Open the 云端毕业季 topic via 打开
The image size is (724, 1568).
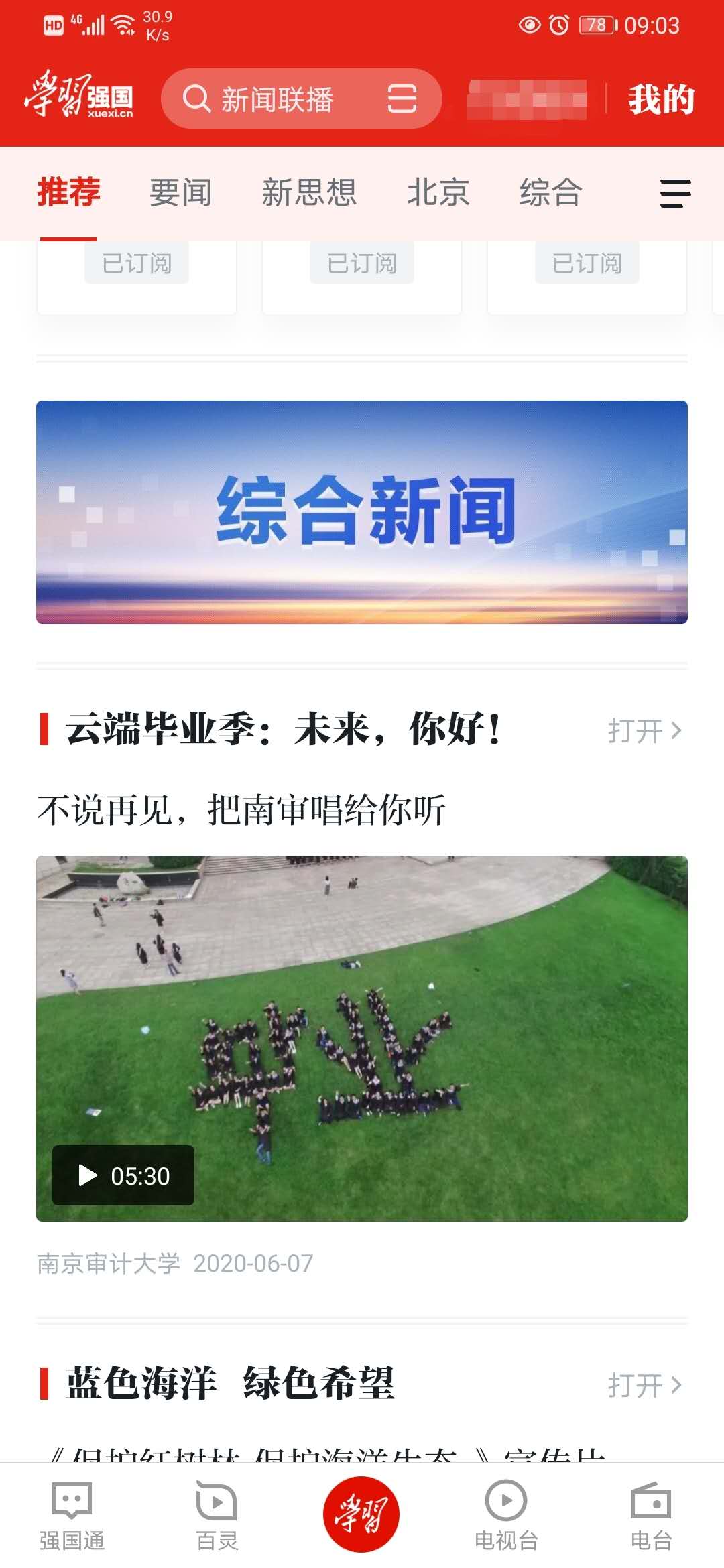click(644, 730)
